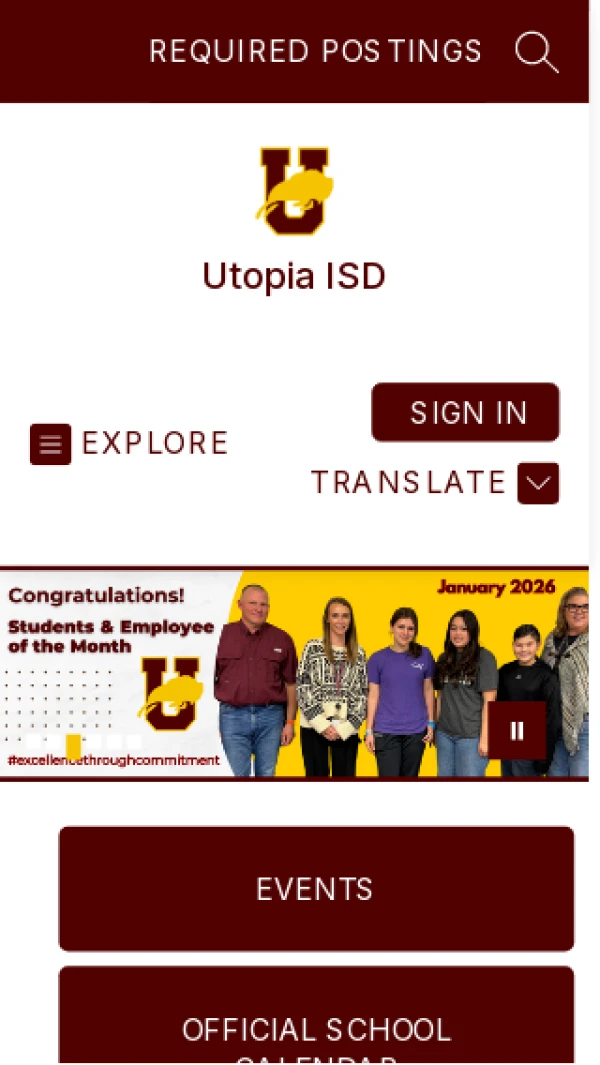Pause the banner slideshow
600x1065 pixels.
coord(517,730)
